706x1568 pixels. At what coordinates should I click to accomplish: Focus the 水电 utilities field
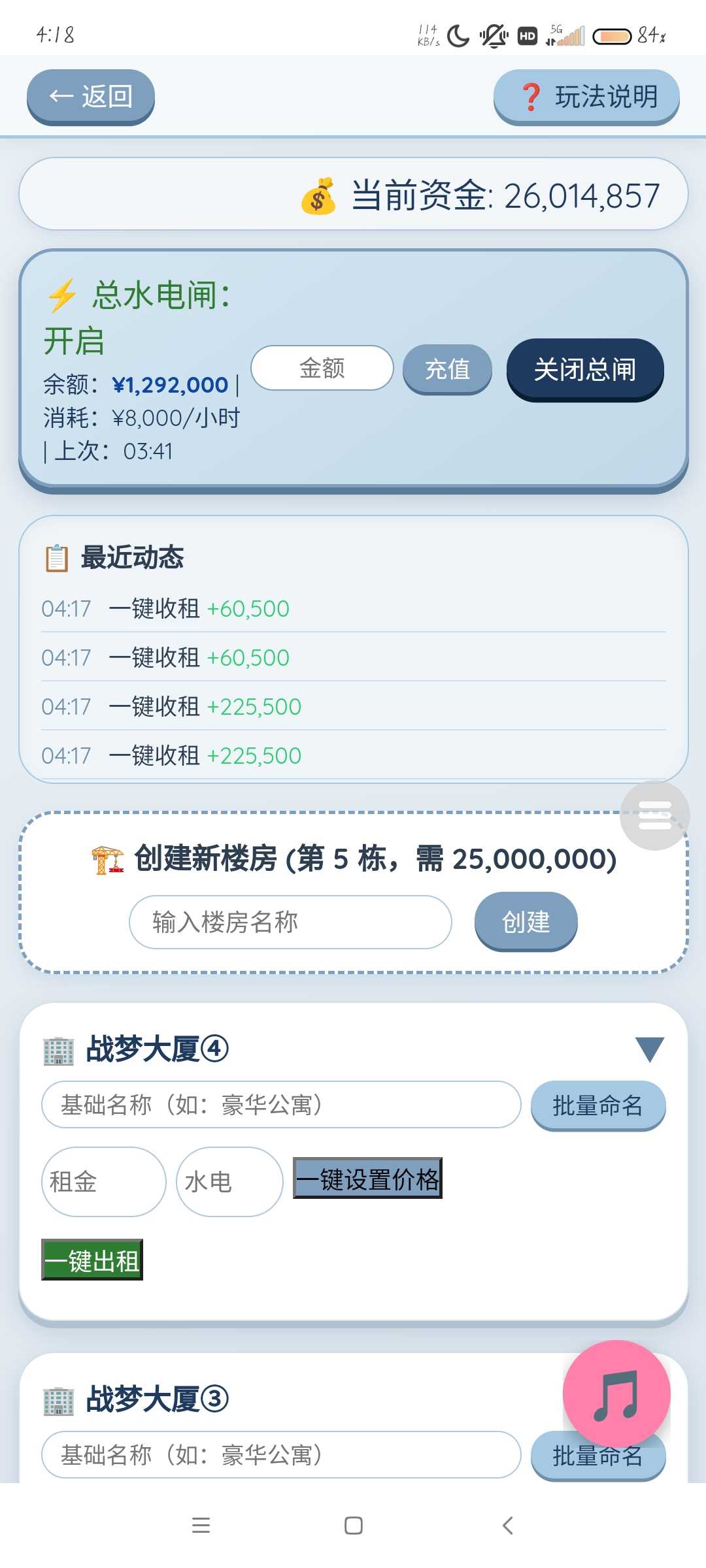229,1182
